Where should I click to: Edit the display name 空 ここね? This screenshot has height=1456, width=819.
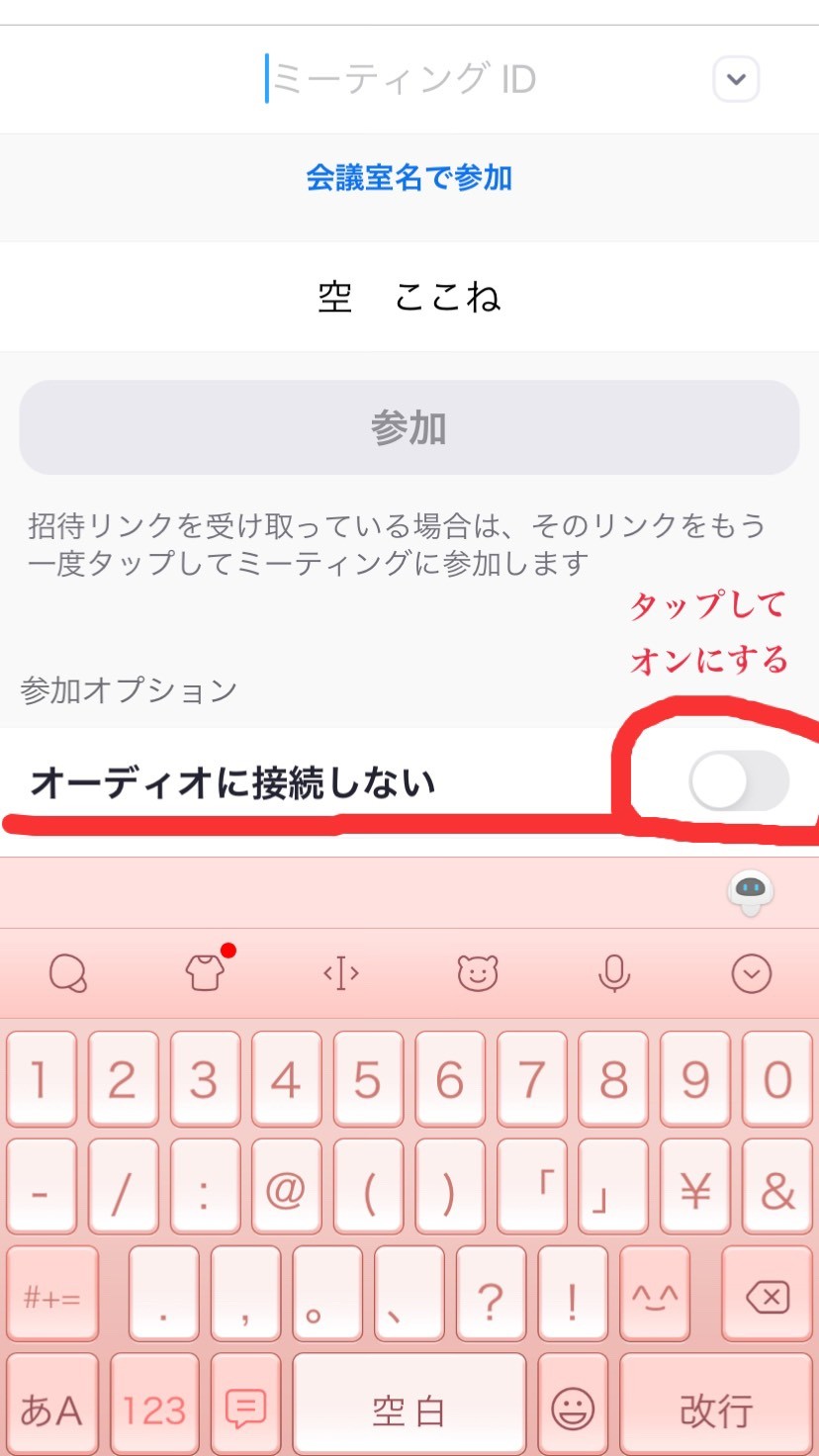[x=409, y=296]
